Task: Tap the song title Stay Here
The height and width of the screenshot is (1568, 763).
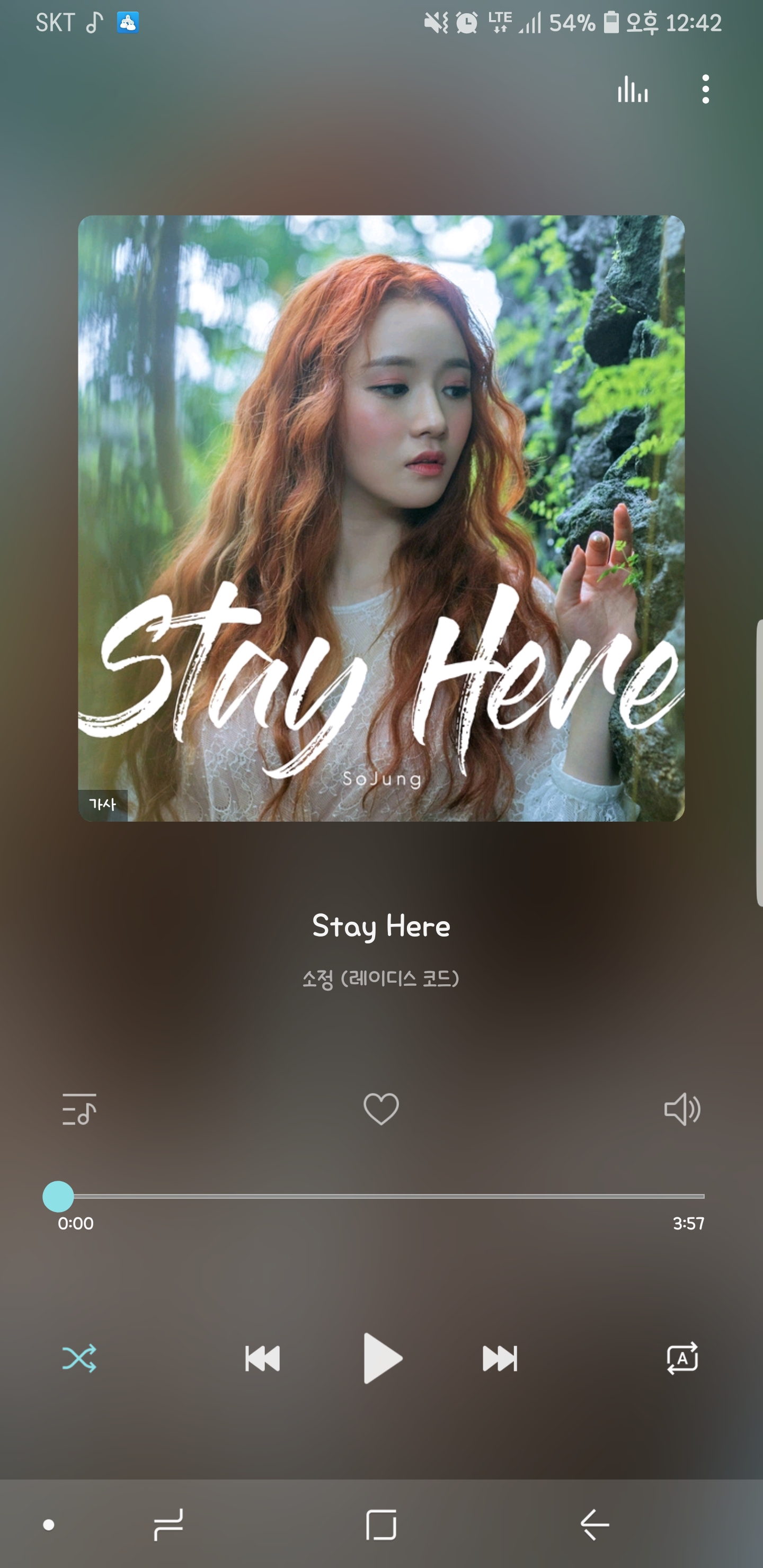Action: tap(381, 926)
